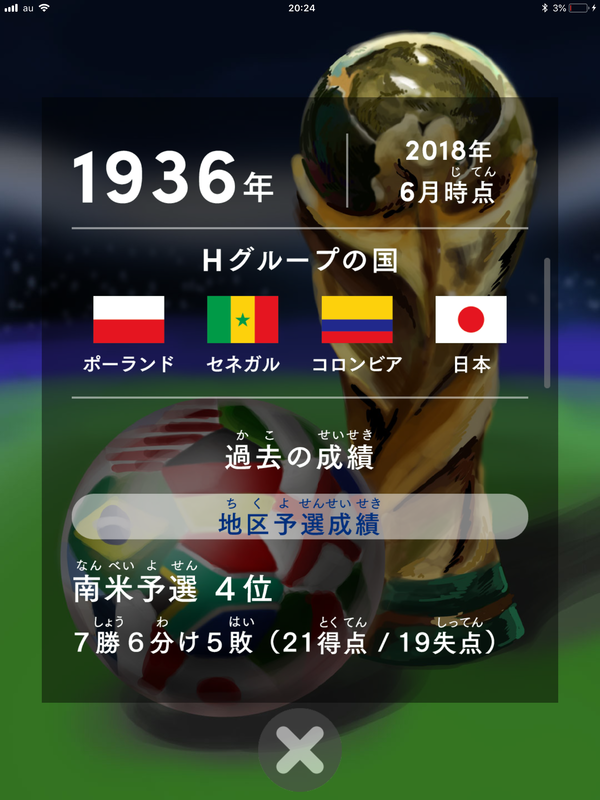
Task: Select the コロンビア flag
Action: coord(357,320)
